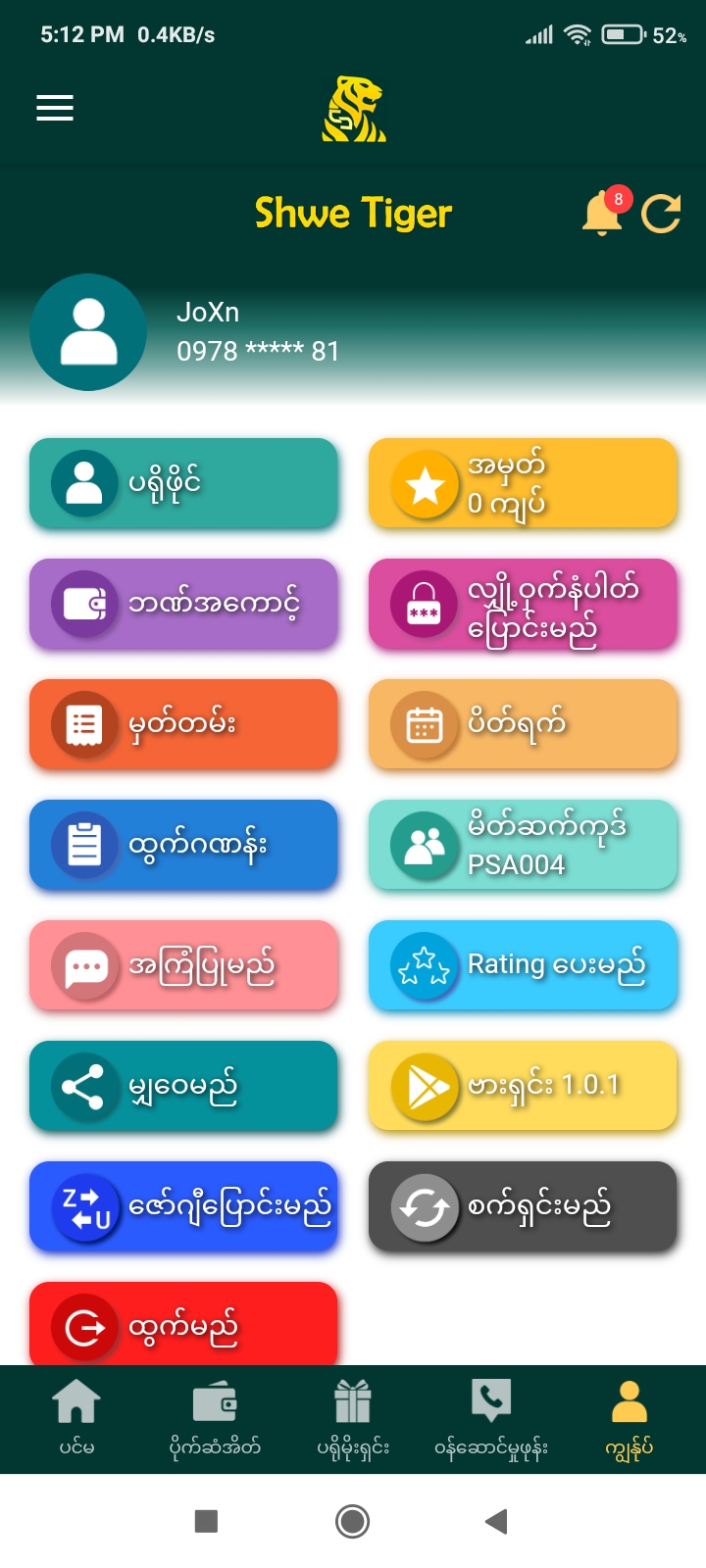Screen dimensions: 706x1568
Task: Log out with ထွက်မည် button
Action: click(183, 1324)
